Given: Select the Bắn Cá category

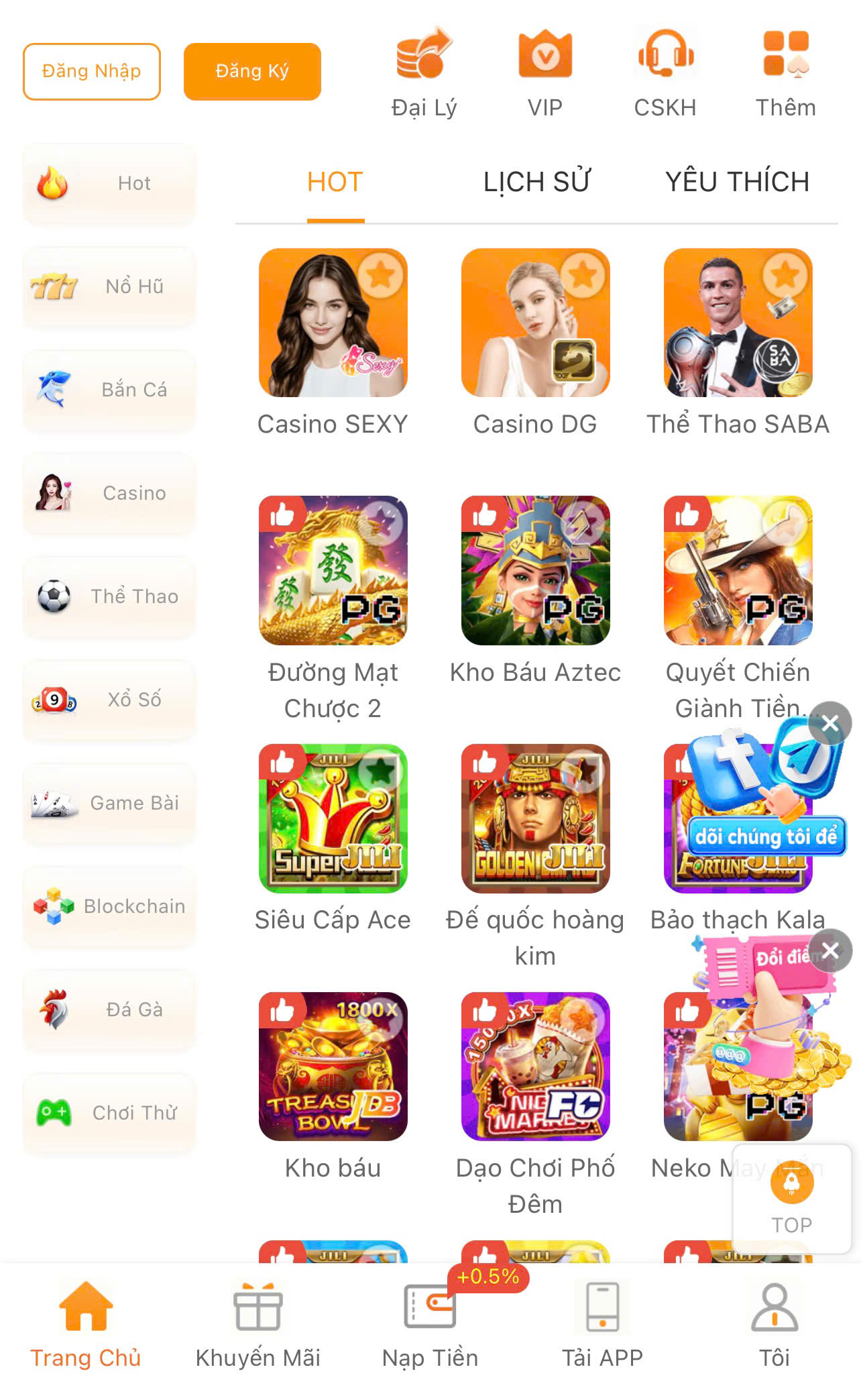Looking at the screenshot, I should (x=109, y=390).
